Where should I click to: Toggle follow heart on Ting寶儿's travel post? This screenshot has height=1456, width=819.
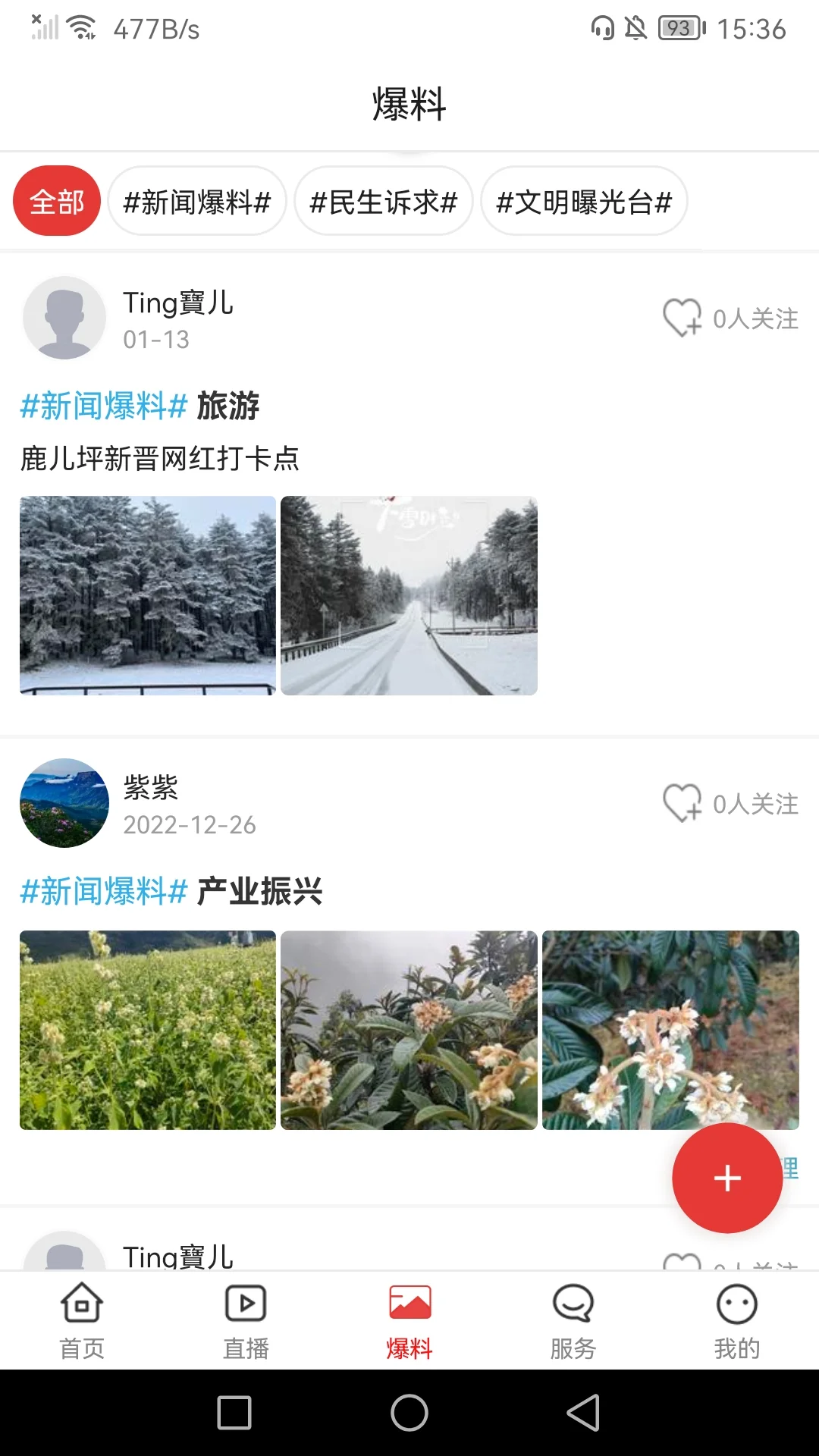pyautogui.click(x=683, y=317)
